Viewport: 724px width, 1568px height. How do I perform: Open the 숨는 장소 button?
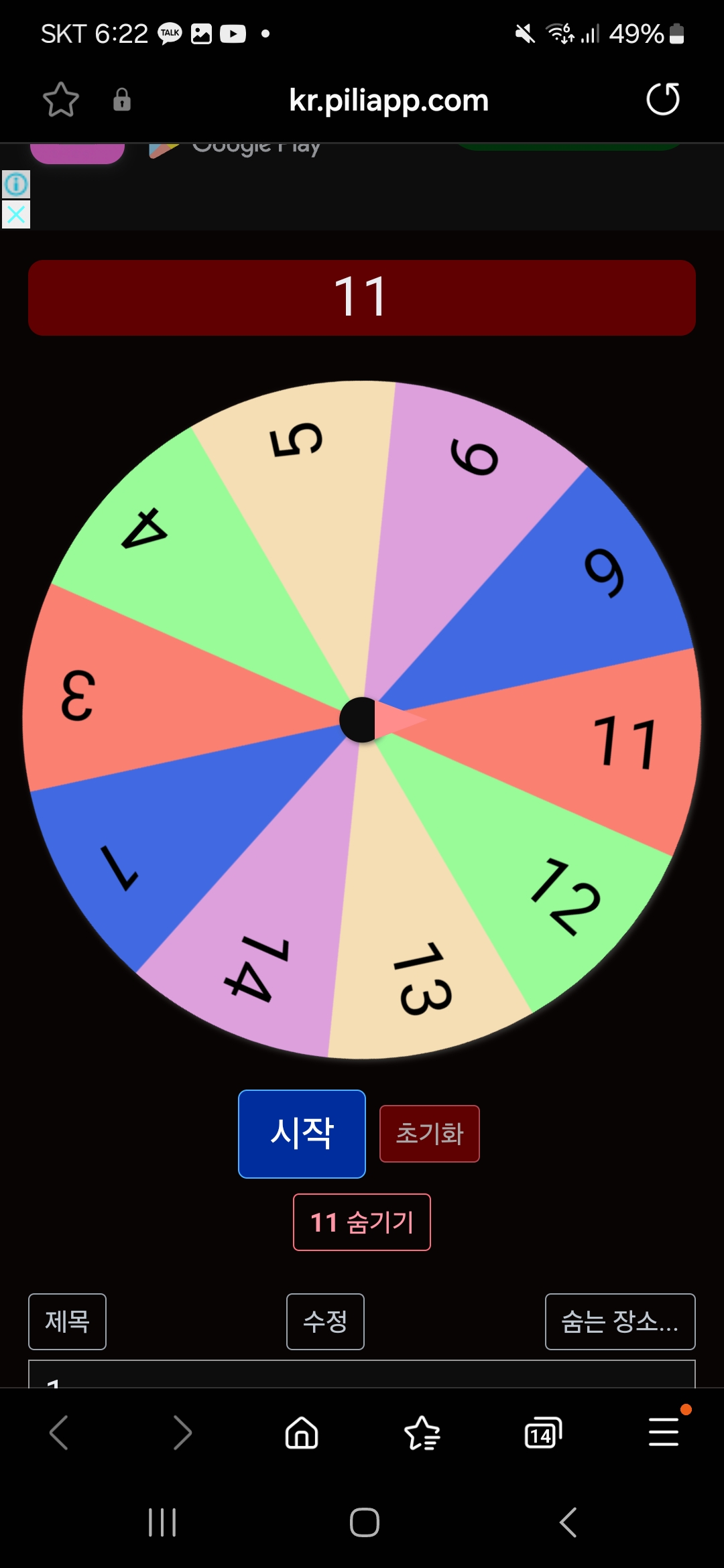coord(620,1321)
